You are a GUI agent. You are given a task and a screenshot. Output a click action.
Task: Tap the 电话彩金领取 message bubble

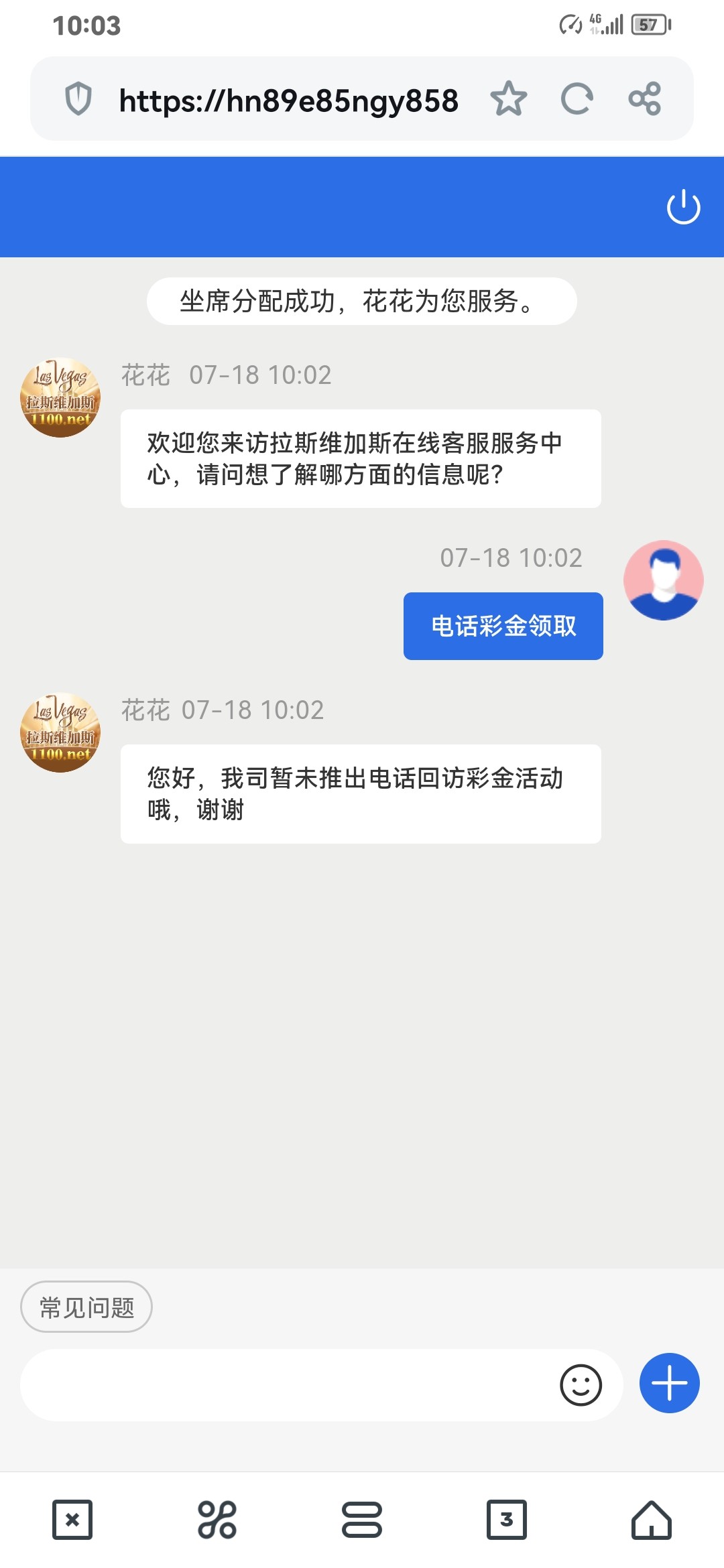503,626
